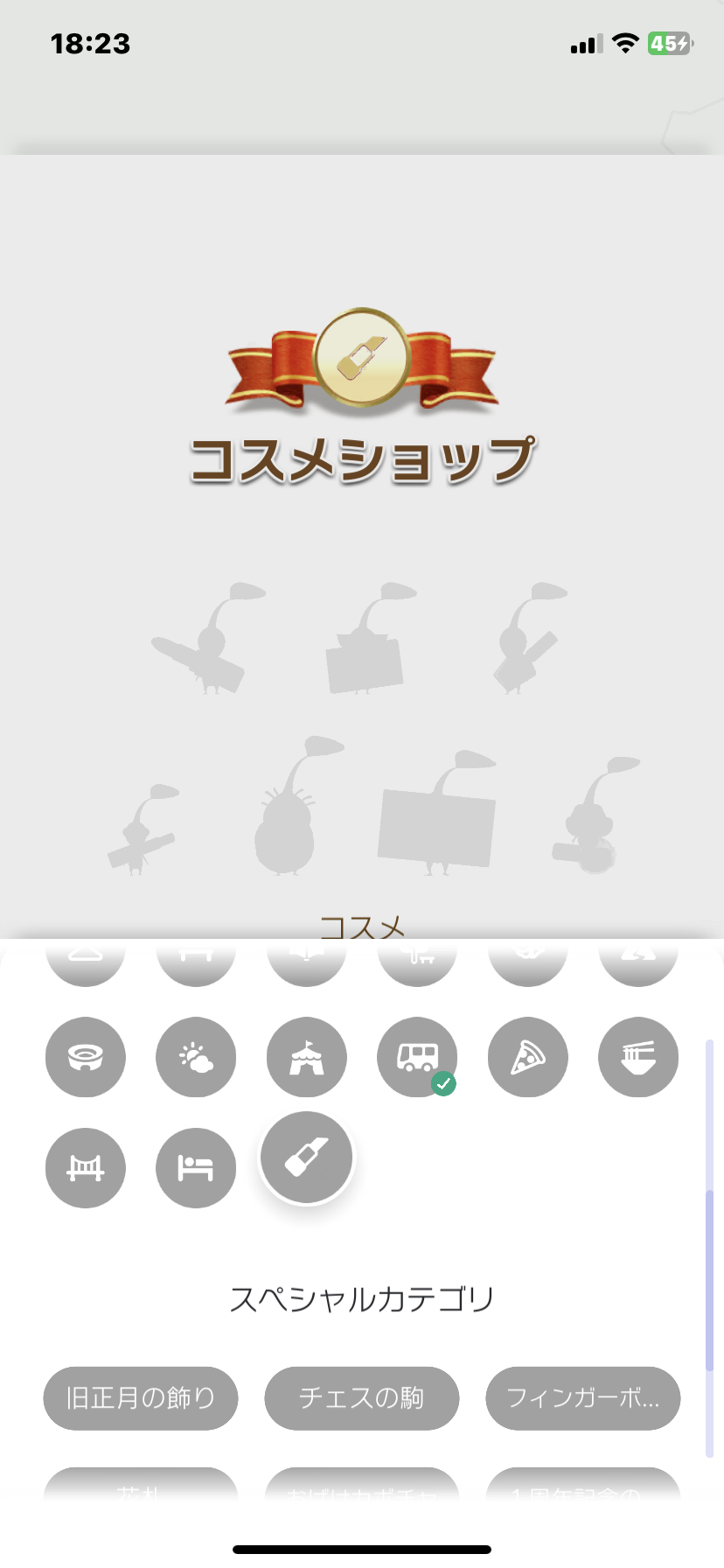724x1568 pixels.
Task: Choose the チェスの駒 special category
Action: point(362,1398)
